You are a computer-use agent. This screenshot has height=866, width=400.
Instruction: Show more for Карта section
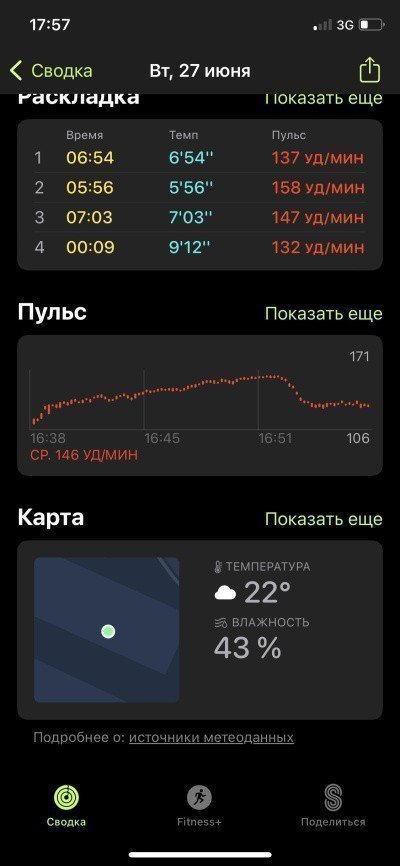(x=324, y=519)
